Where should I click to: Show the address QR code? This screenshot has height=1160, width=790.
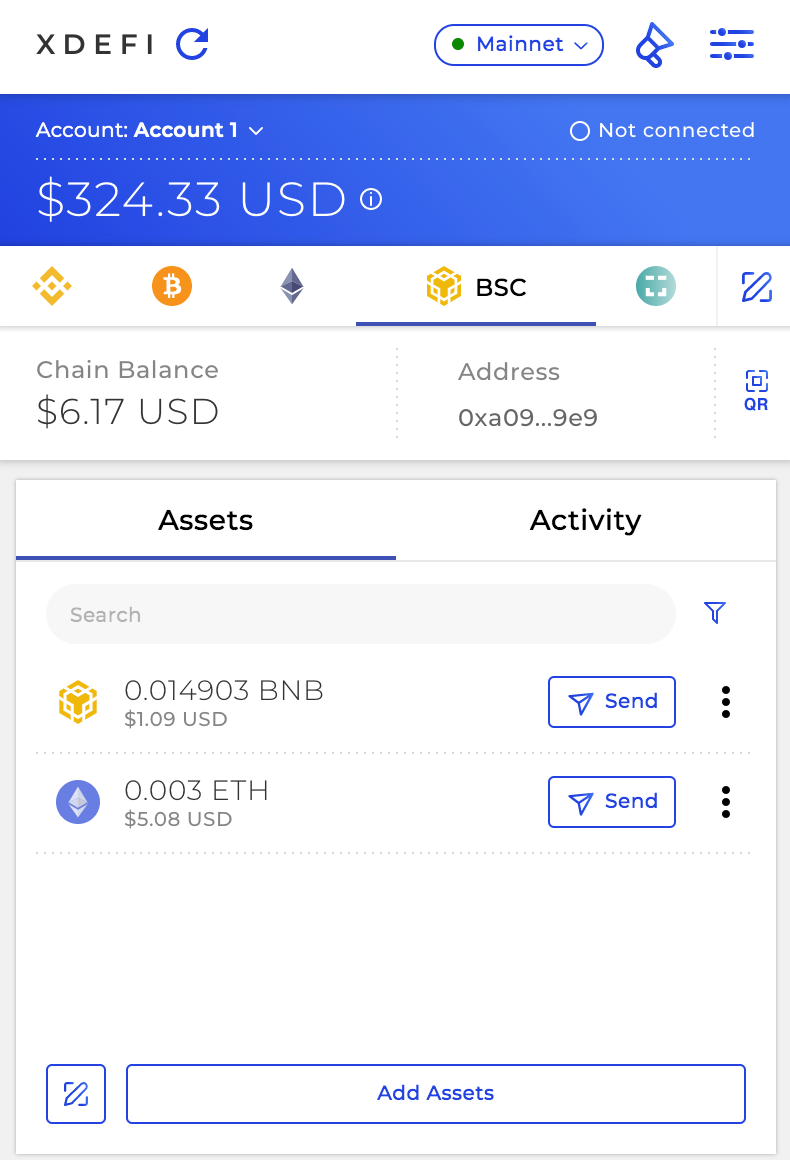756,390
